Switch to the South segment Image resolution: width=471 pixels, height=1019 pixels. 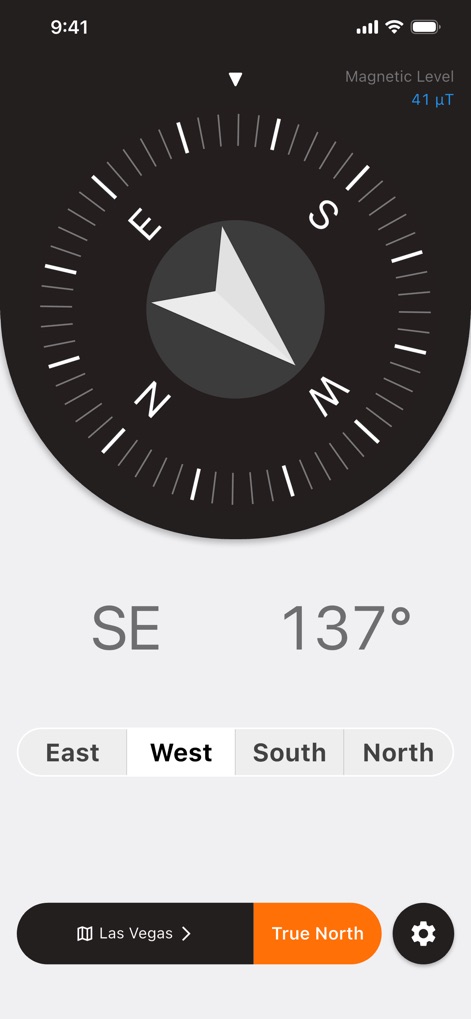point(289,752)
